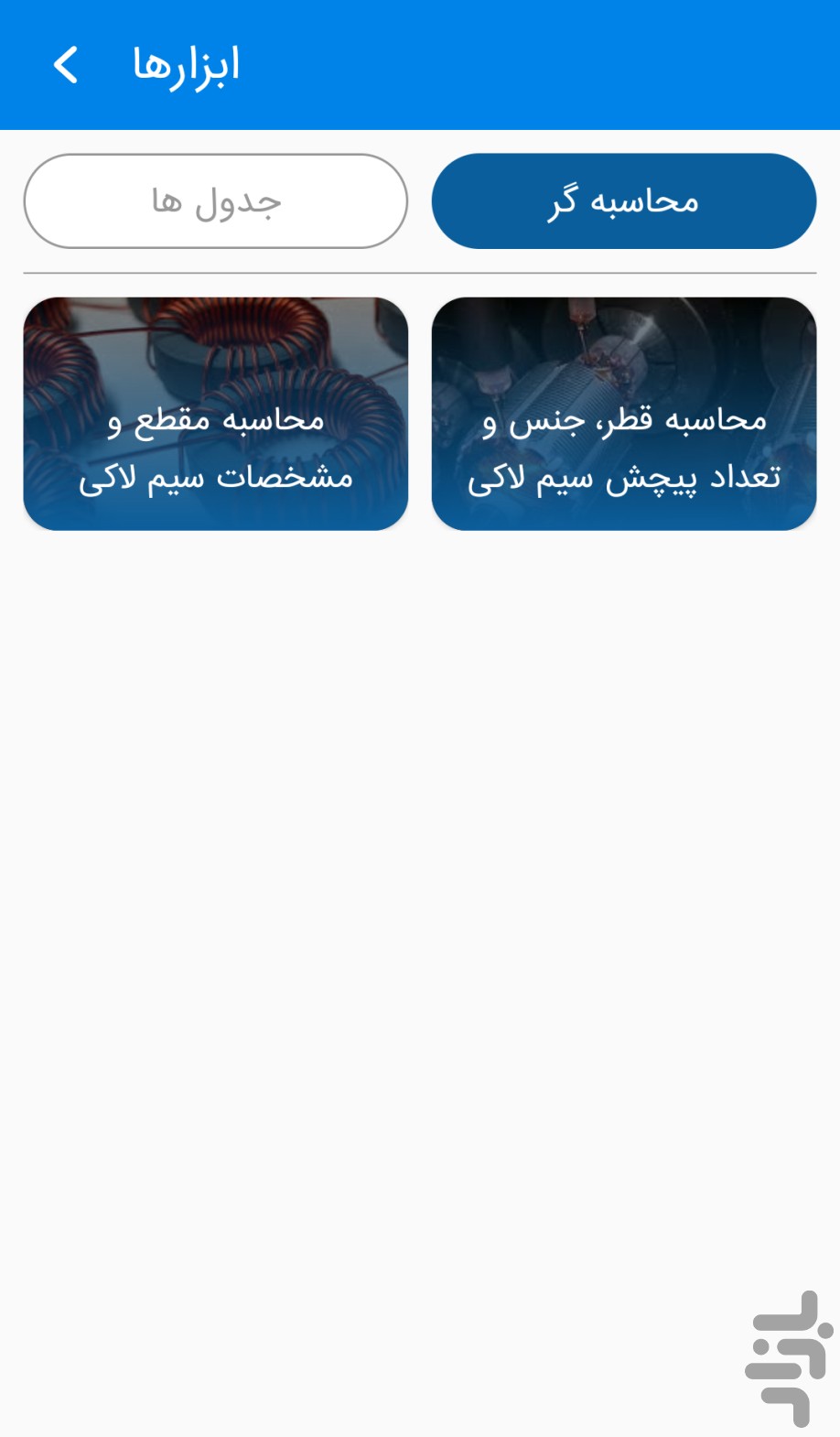
Task: Switch to the محاسبه گر tab
Action: pyautogui.click(x=624, y=201)
